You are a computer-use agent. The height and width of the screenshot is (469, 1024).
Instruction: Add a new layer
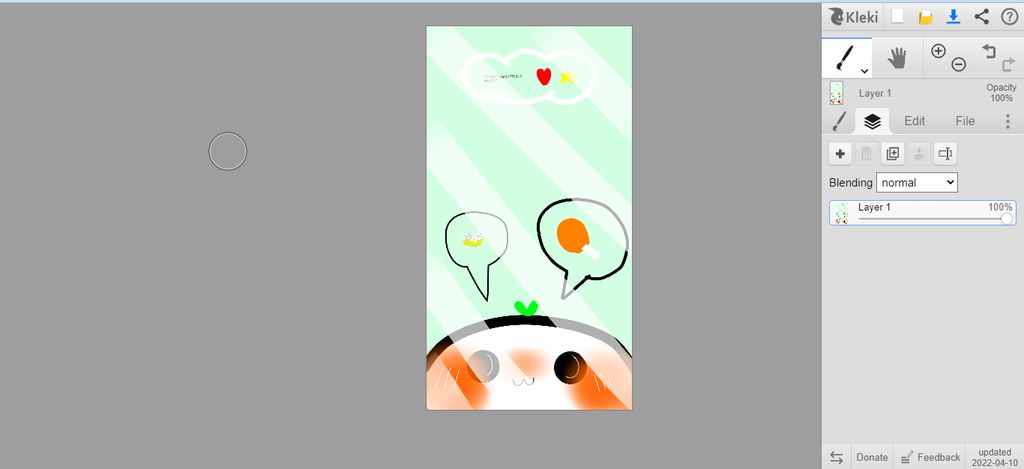click(x=840, y=154)
